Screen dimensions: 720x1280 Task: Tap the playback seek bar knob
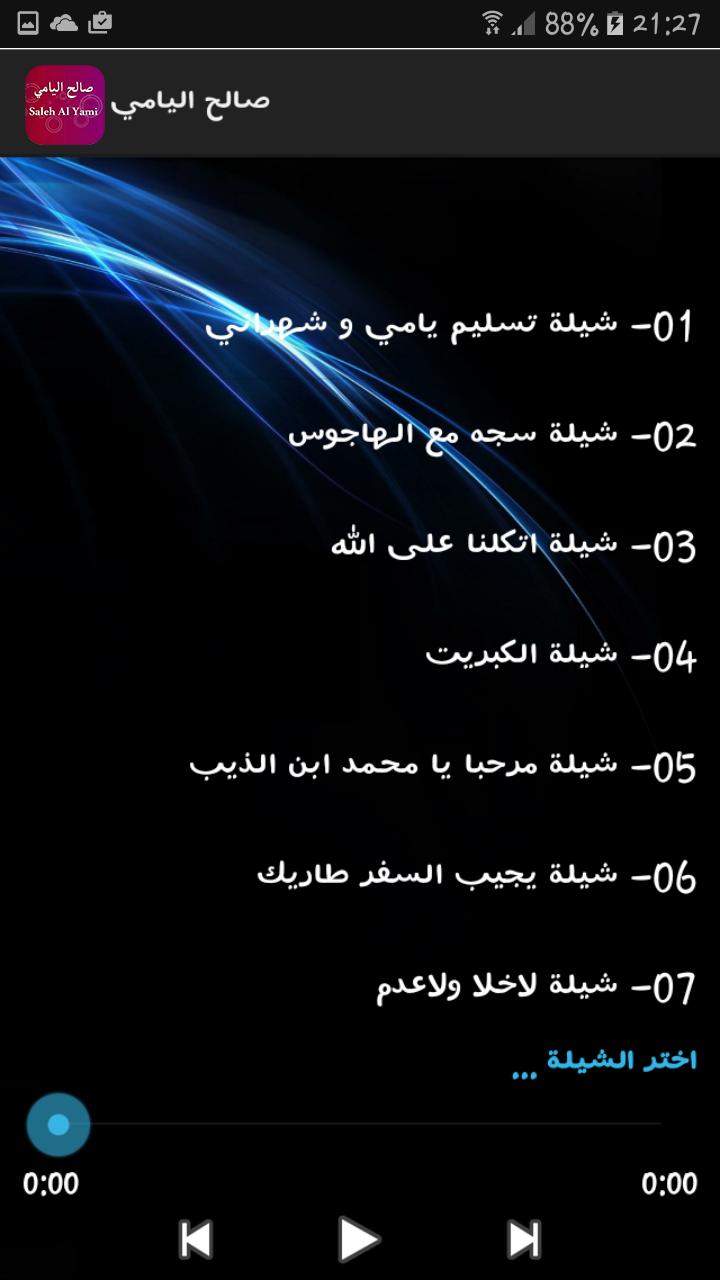(x=58, y=1124)
